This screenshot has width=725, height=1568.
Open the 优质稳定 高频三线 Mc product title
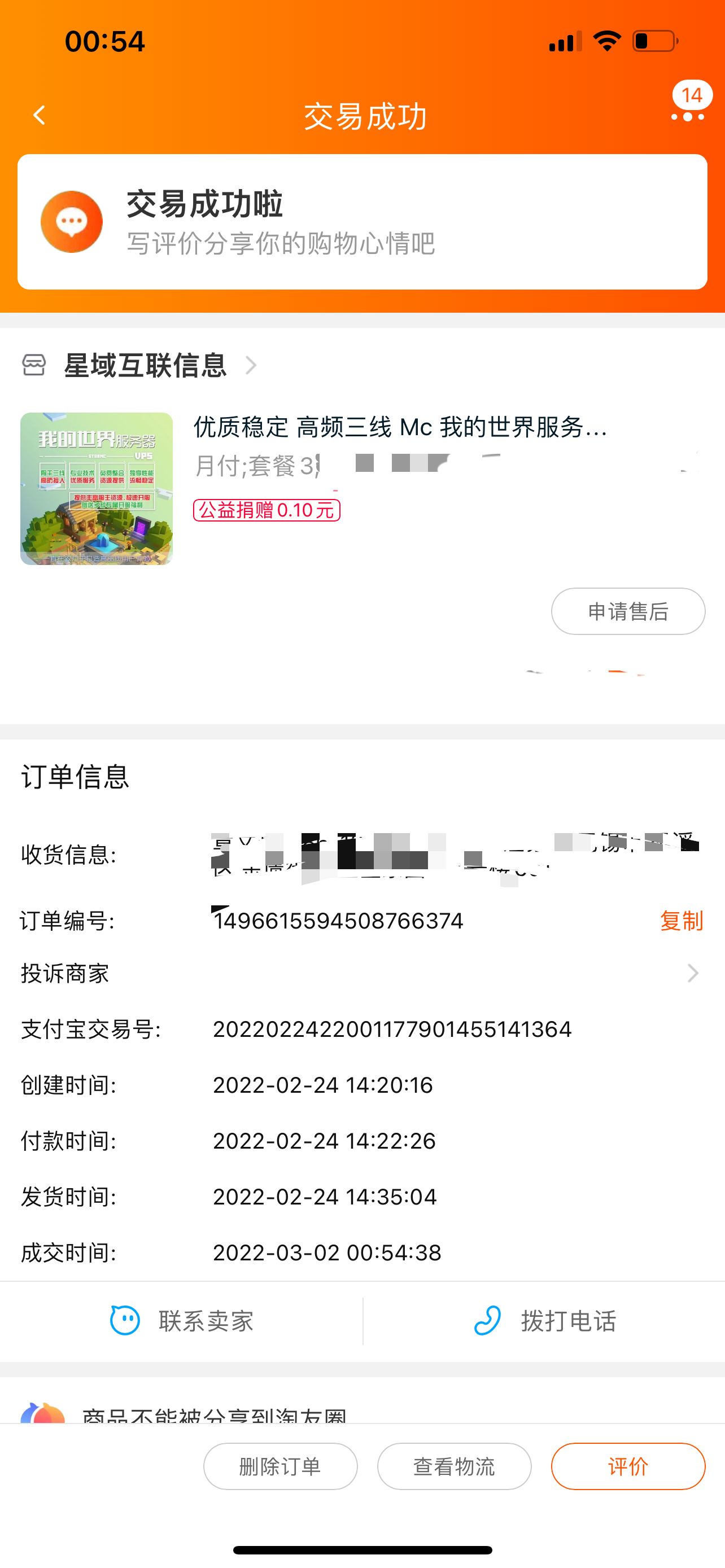pos(400,427)
